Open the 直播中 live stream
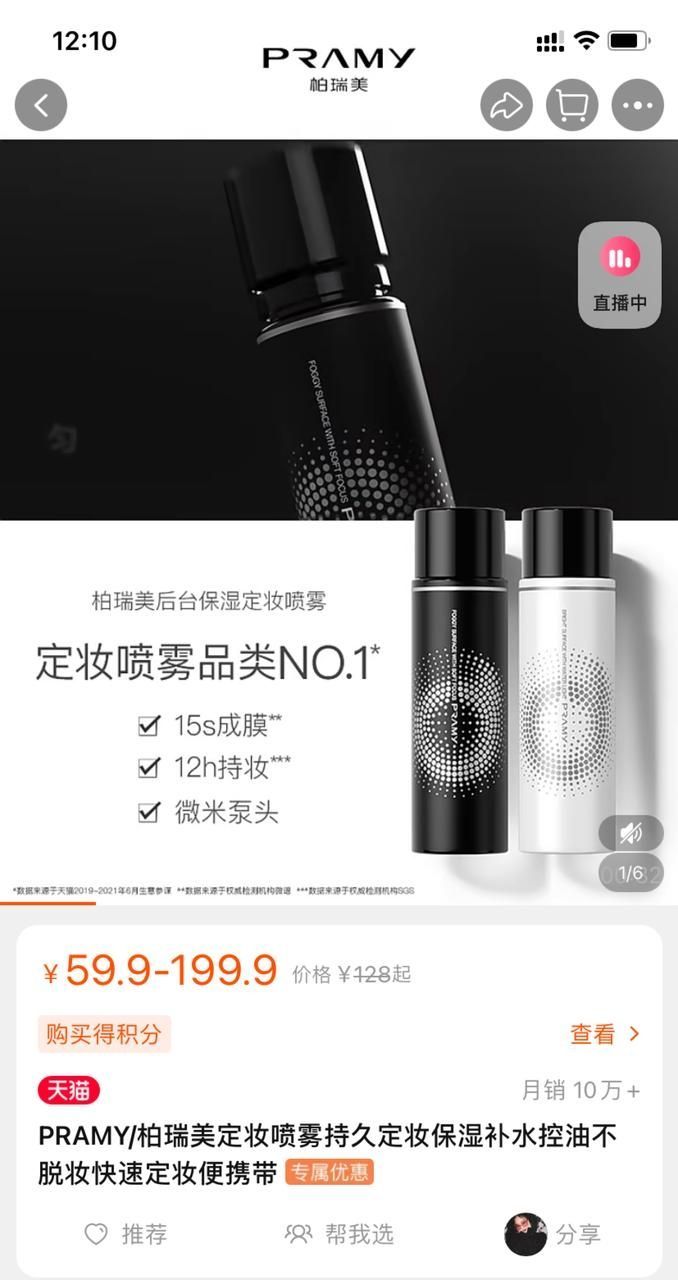Image resolution: width=678 pixels, height=1280 pixels. coord(620,275)
